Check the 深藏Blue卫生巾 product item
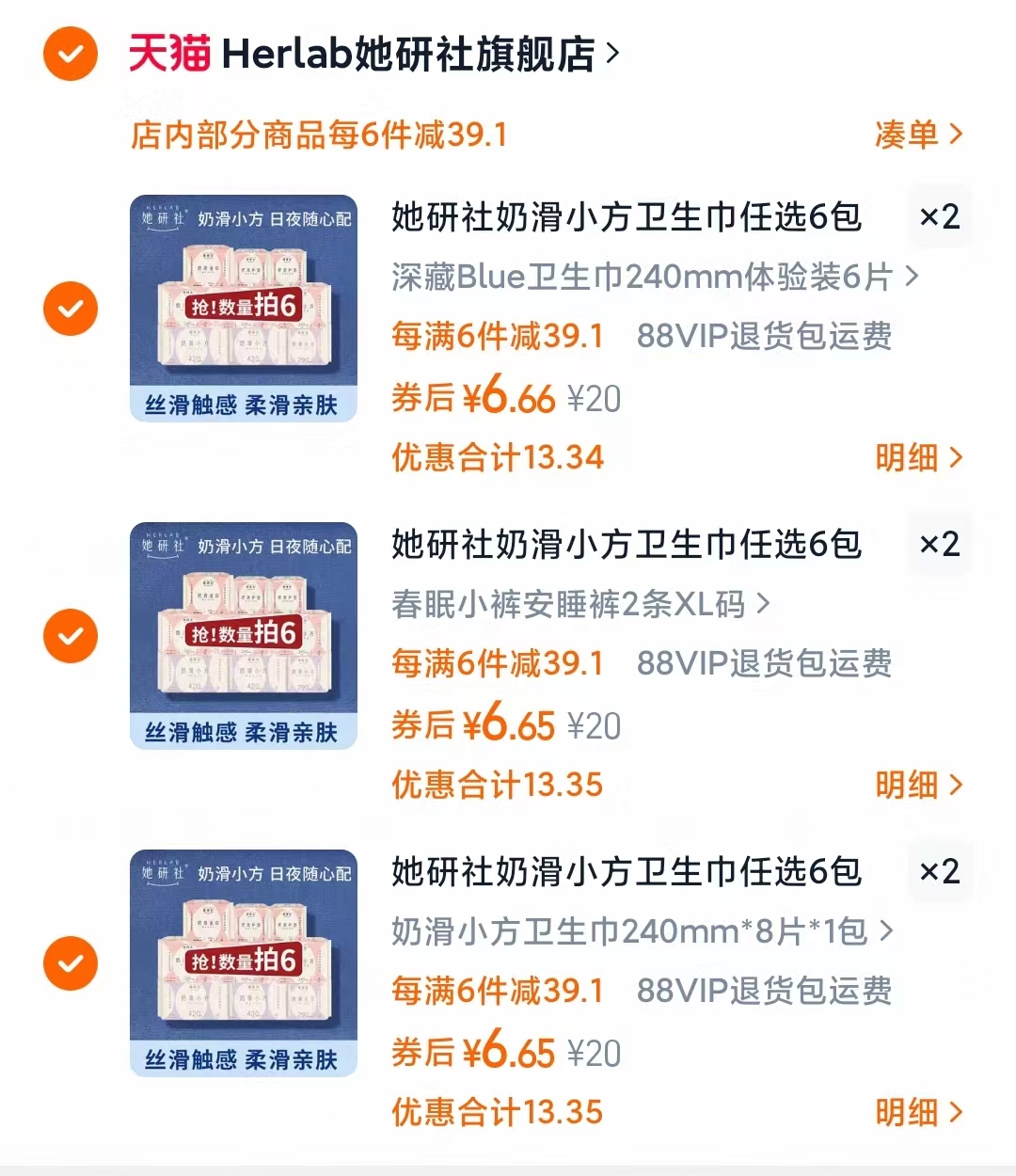This screenshot has width=1016, height=1176. coord(70,309)
